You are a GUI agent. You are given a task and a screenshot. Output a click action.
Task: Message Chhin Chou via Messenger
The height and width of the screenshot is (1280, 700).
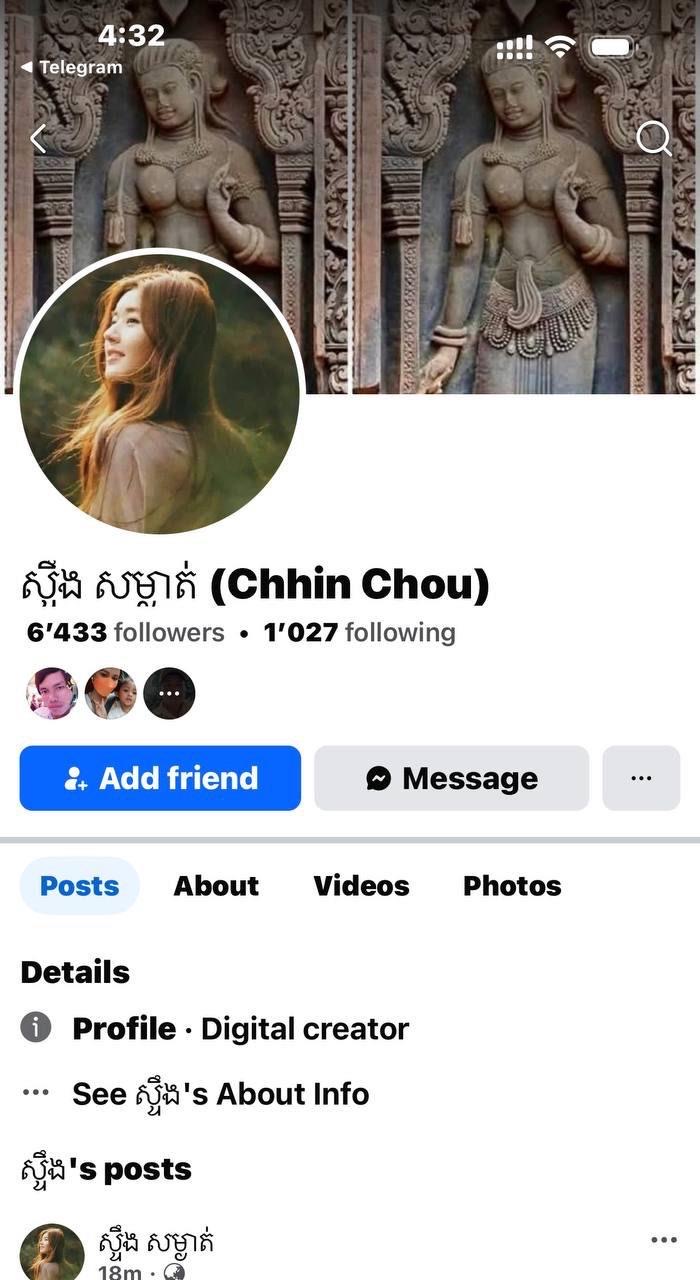pos(451,778)
